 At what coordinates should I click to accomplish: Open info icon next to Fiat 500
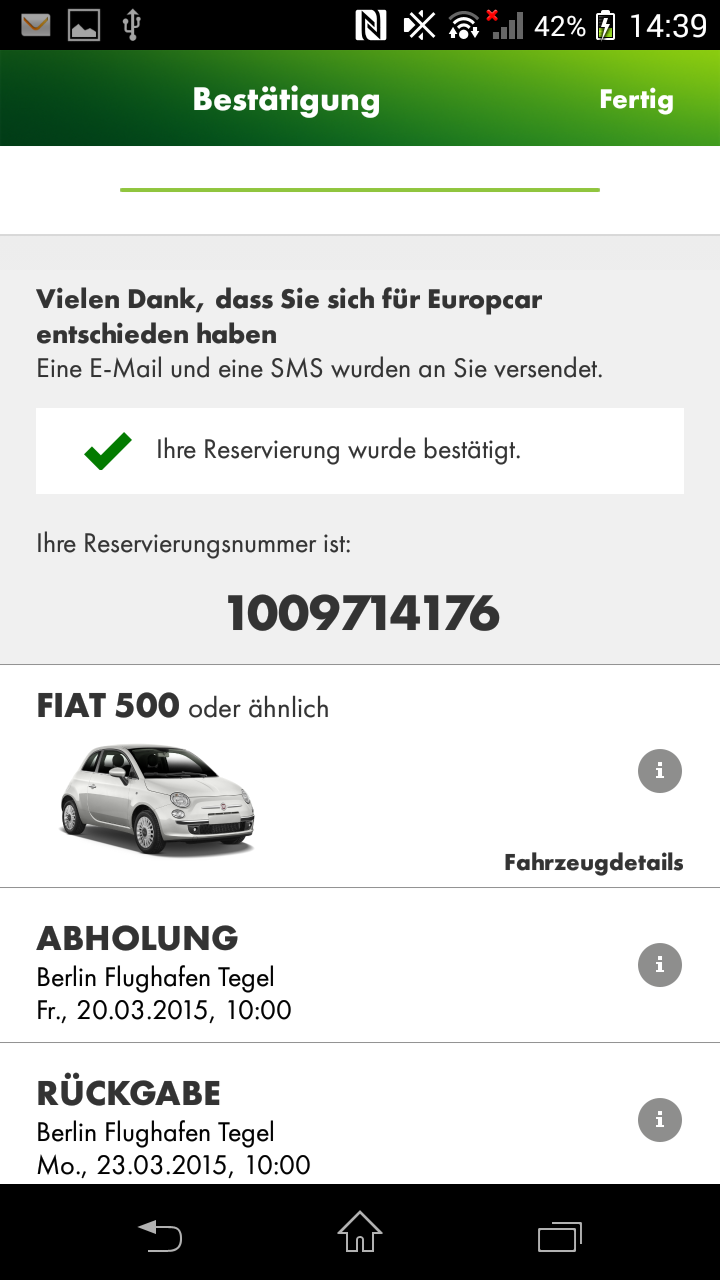[660, 771]
